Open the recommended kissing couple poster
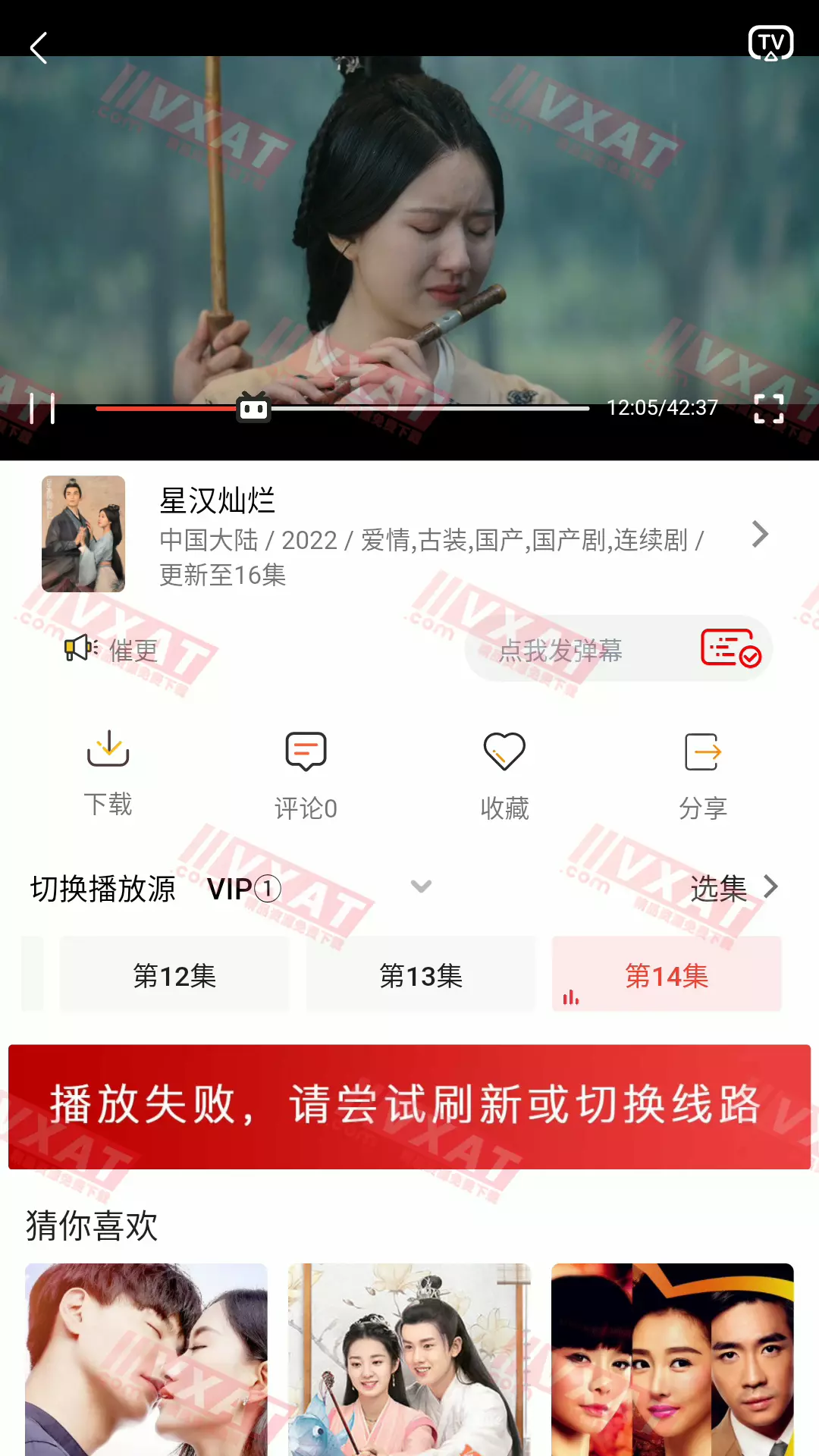 (146, 1359)
